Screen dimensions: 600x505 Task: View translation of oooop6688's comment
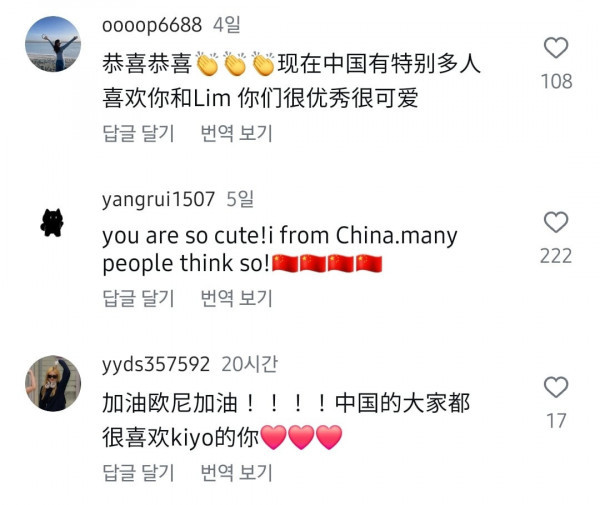pyautogui.click(x=236, y=132)
